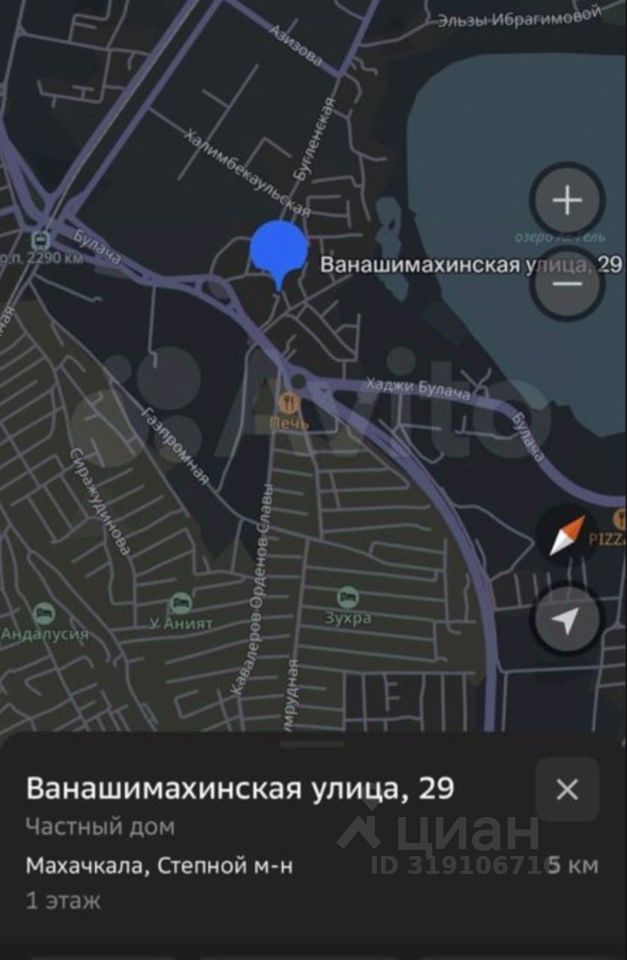Expand the address details card
Viewport: 627px width, 960px height.
point(313,744)
